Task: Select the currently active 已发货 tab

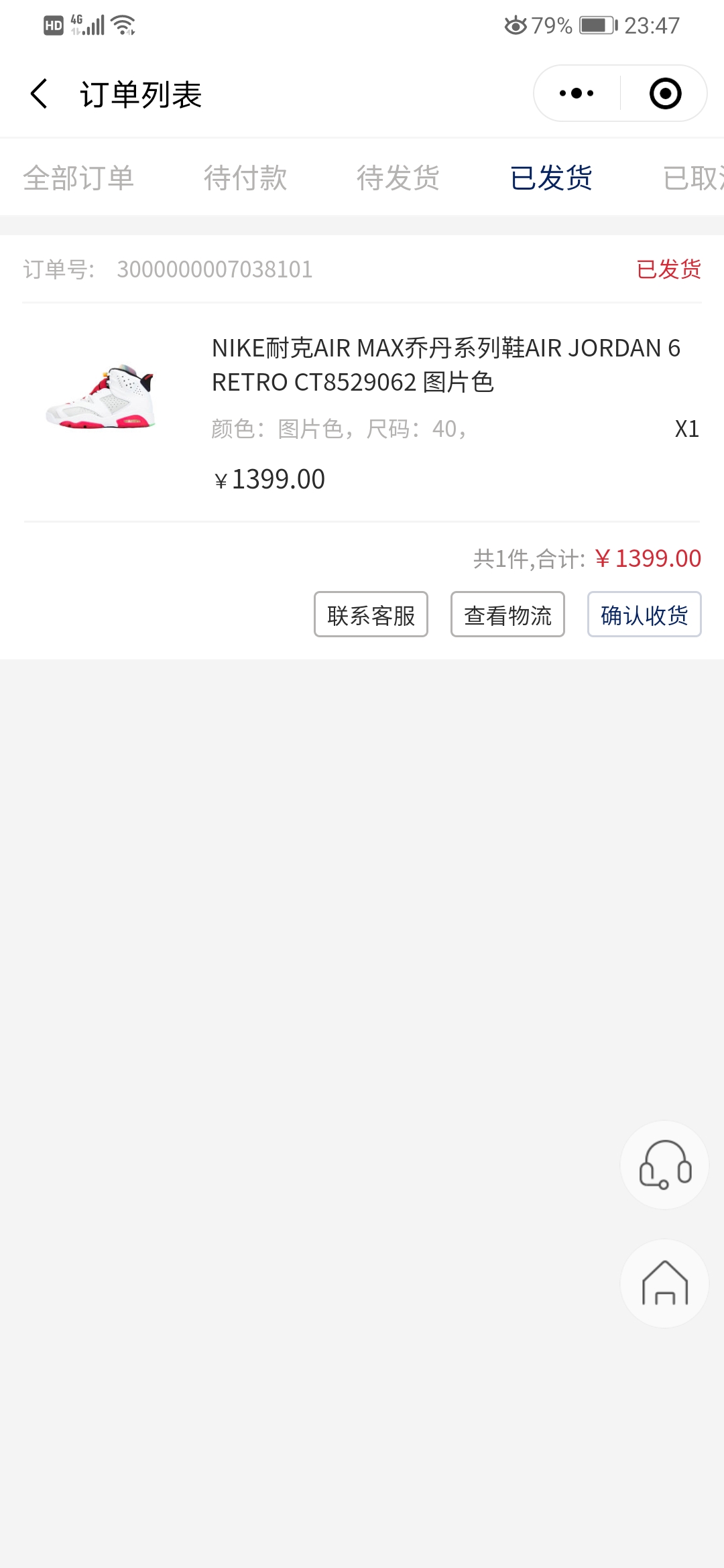Action: [552, 178]
